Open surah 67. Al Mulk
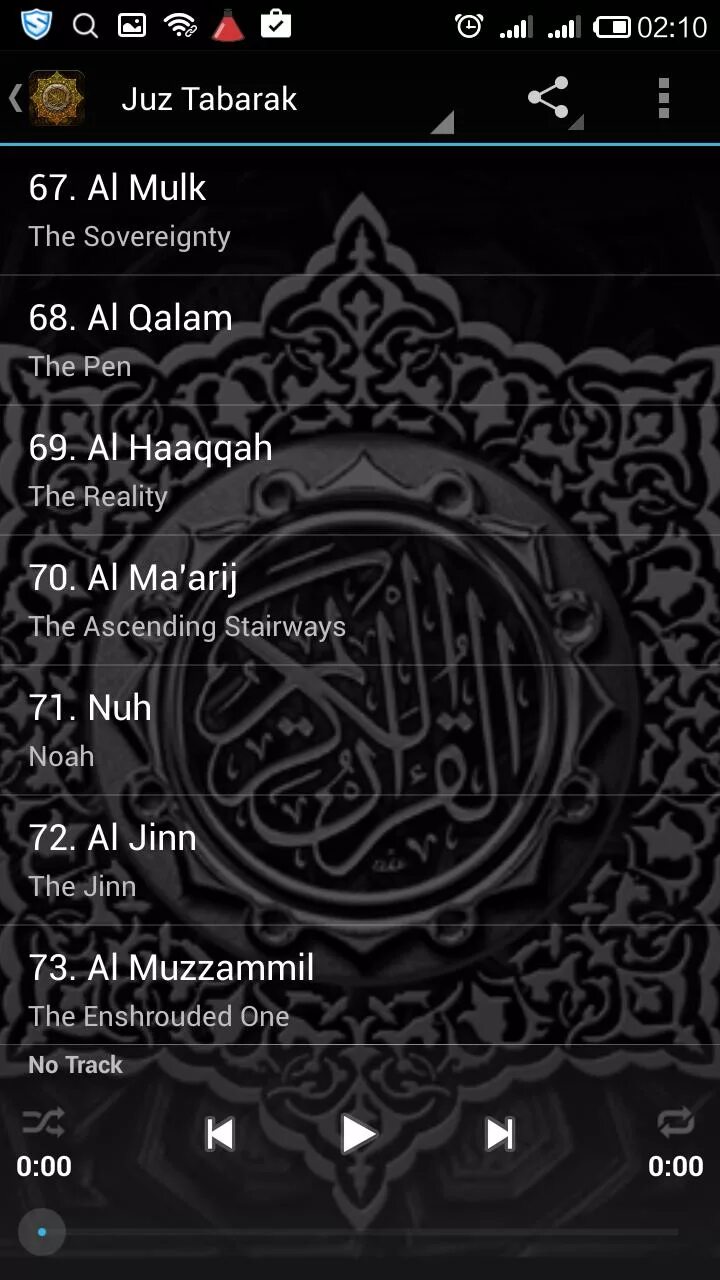The width and height of the screenshot is (720, 1280). click(x=360, y=210)
